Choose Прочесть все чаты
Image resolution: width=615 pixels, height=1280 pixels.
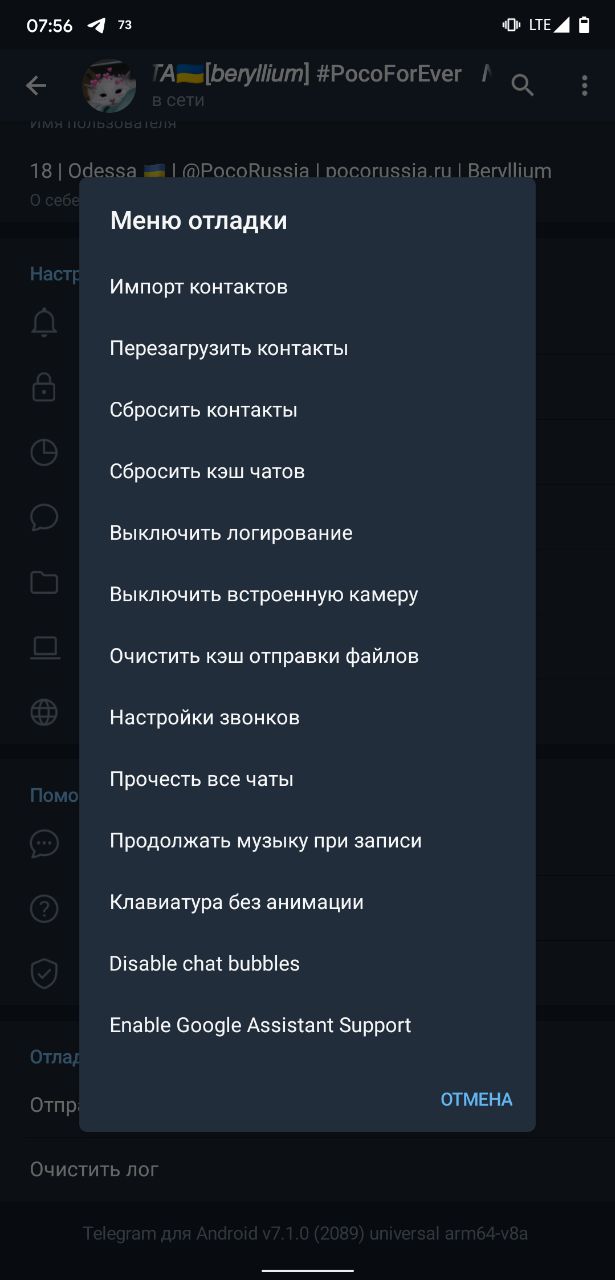tap(201, 779)
